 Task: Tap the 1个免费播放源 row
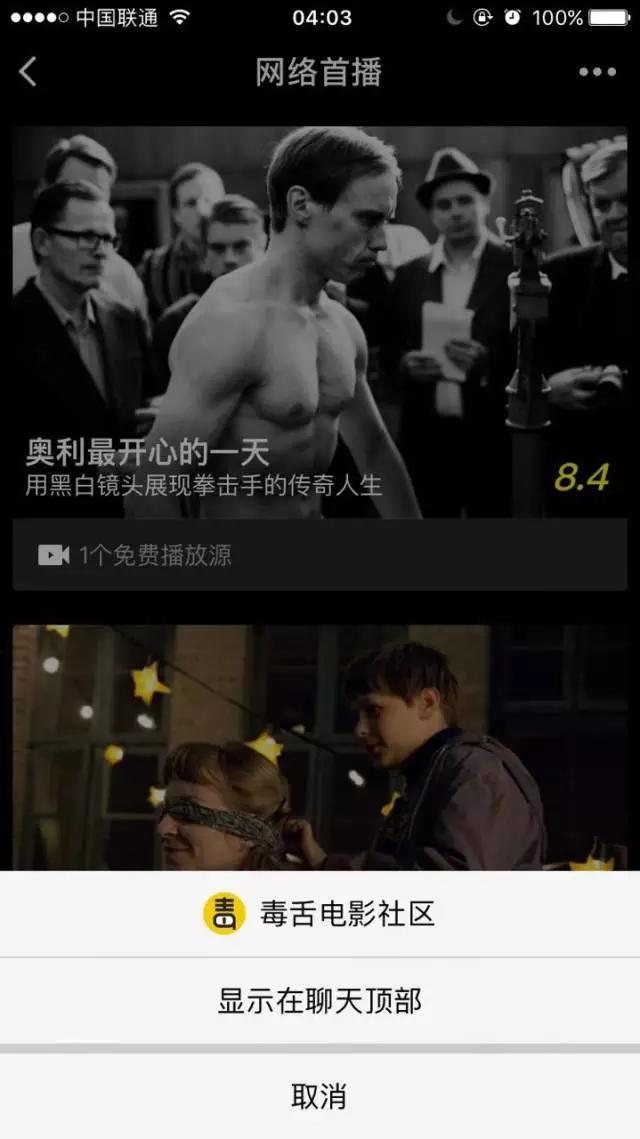[x=319, y=555]
